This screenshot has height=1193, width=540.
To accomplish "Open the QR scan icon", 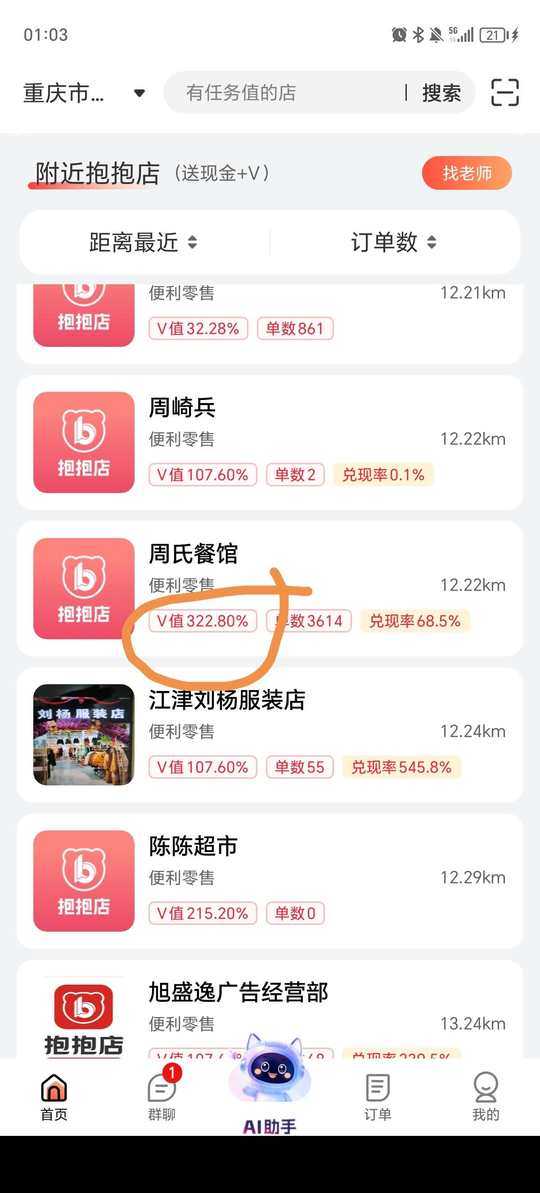I will pos(505,93).
